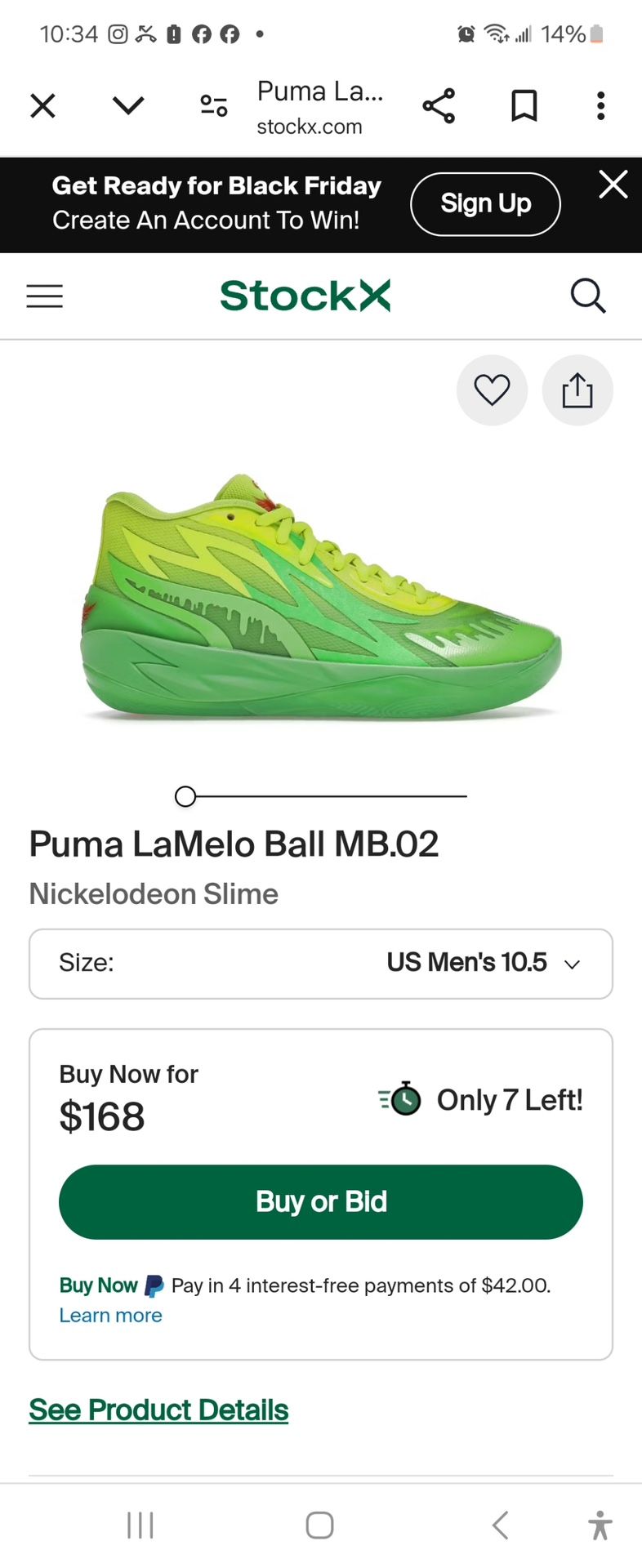Share the product with the share icon
The image size is (642, 1568).
(x=577, y=390)
